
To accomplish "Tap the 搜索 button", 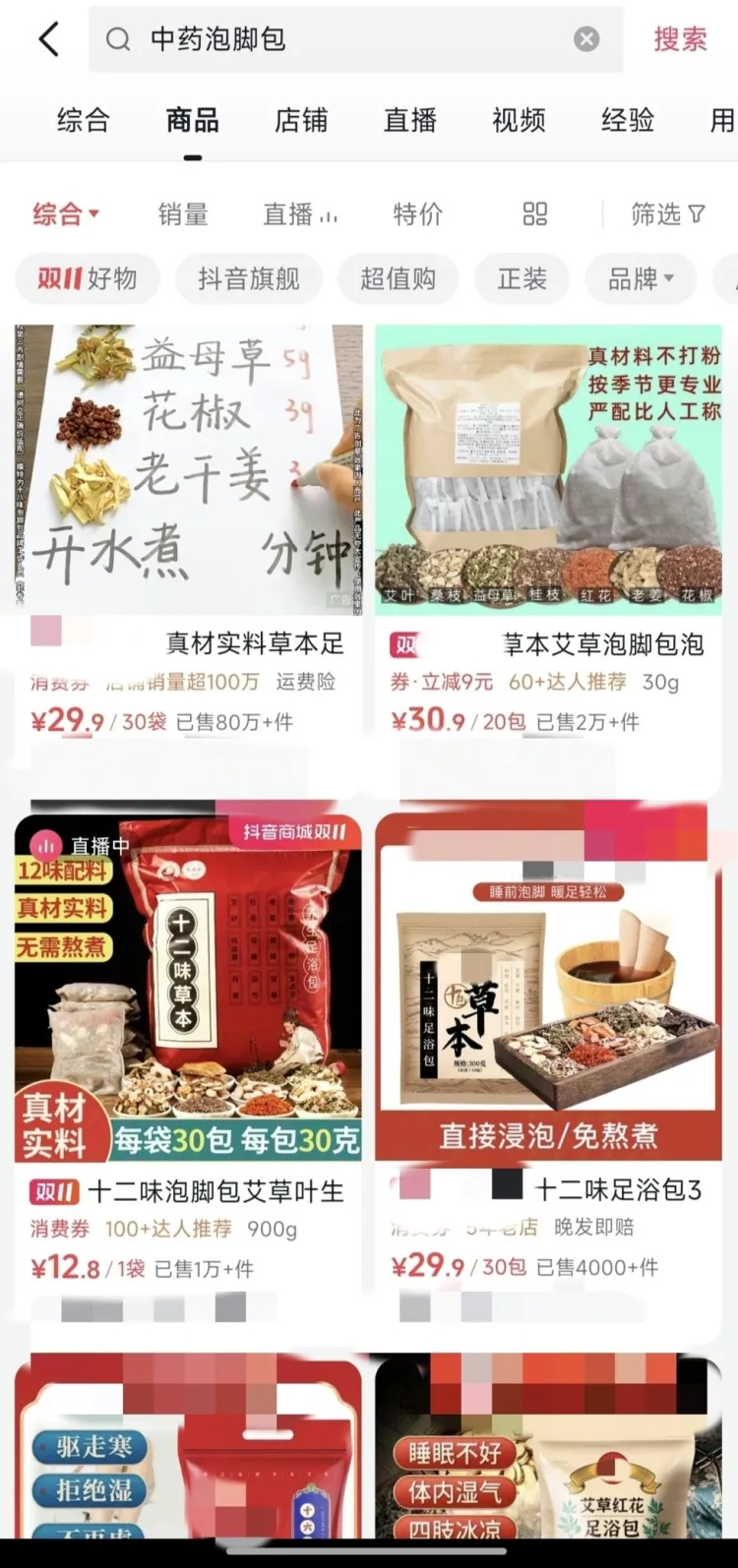I will (x=680, y=39).
